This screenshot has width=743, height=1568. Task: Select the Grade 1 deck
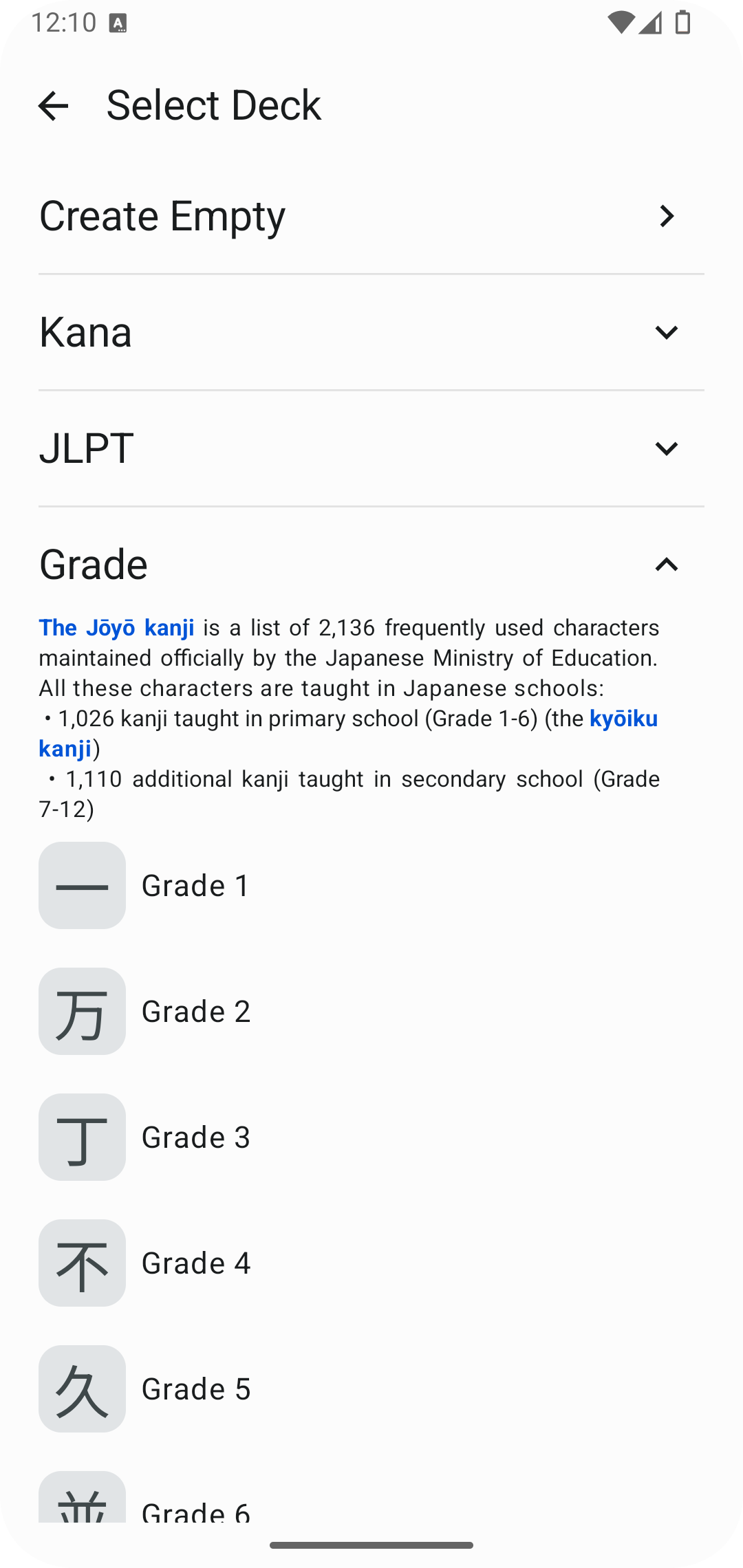pyautogui.click(x=371, y=885)
